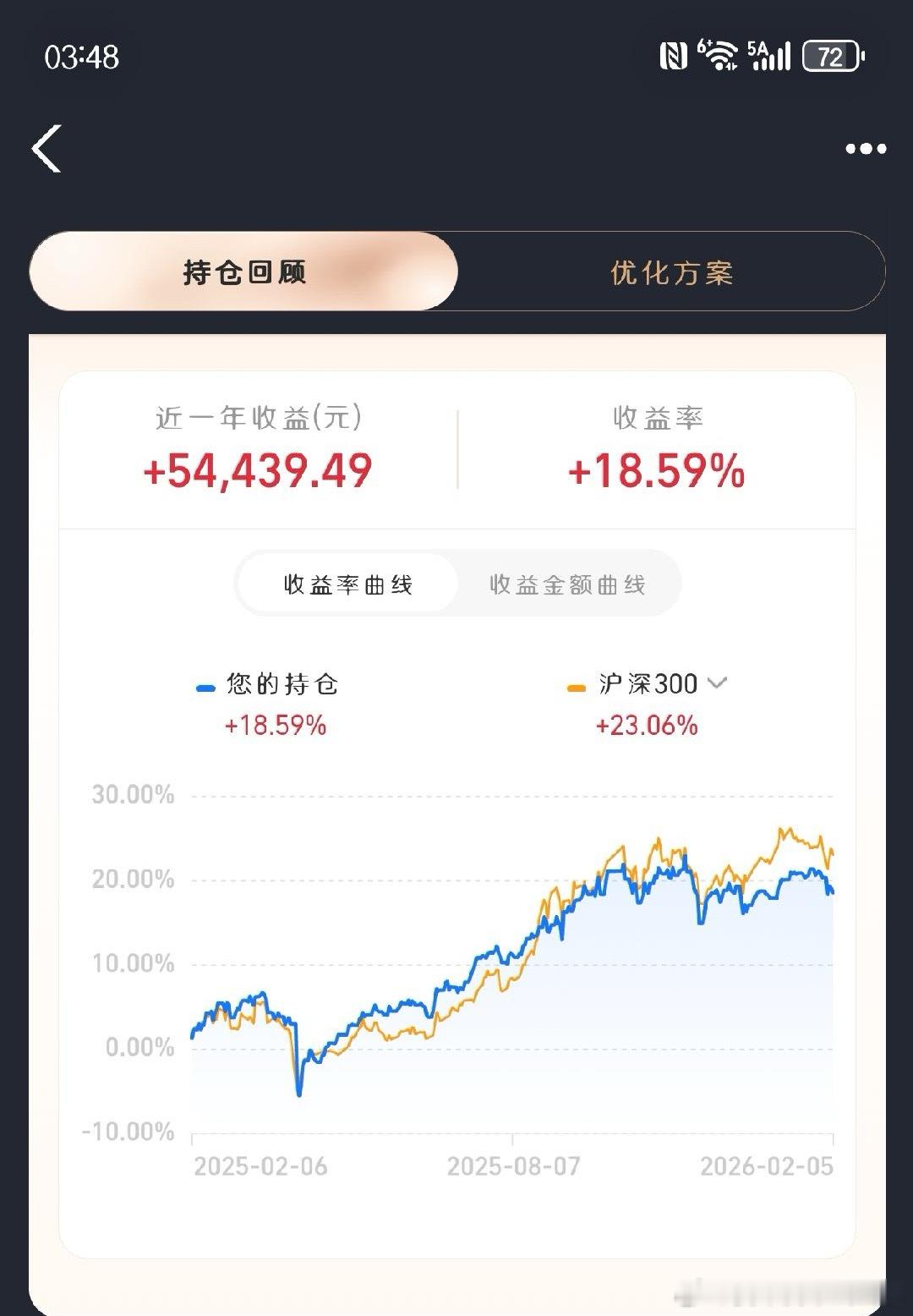
Task: Toggle visibility of the 您的持仓 line
Action: click(279, 685)
